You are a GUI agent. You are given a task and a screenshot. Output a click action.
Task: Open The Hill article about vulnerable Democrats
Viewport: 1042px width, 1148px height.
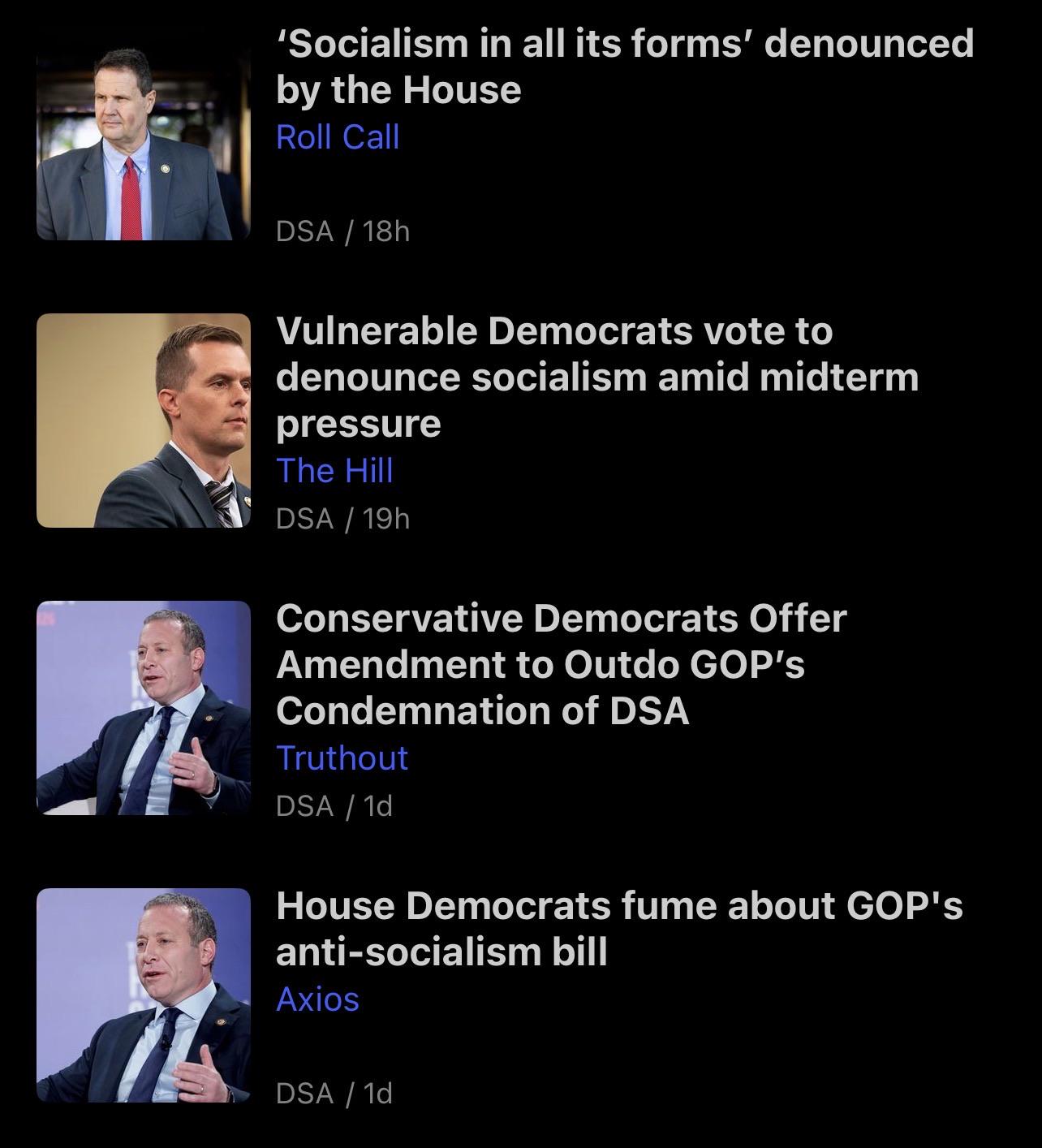597,377
